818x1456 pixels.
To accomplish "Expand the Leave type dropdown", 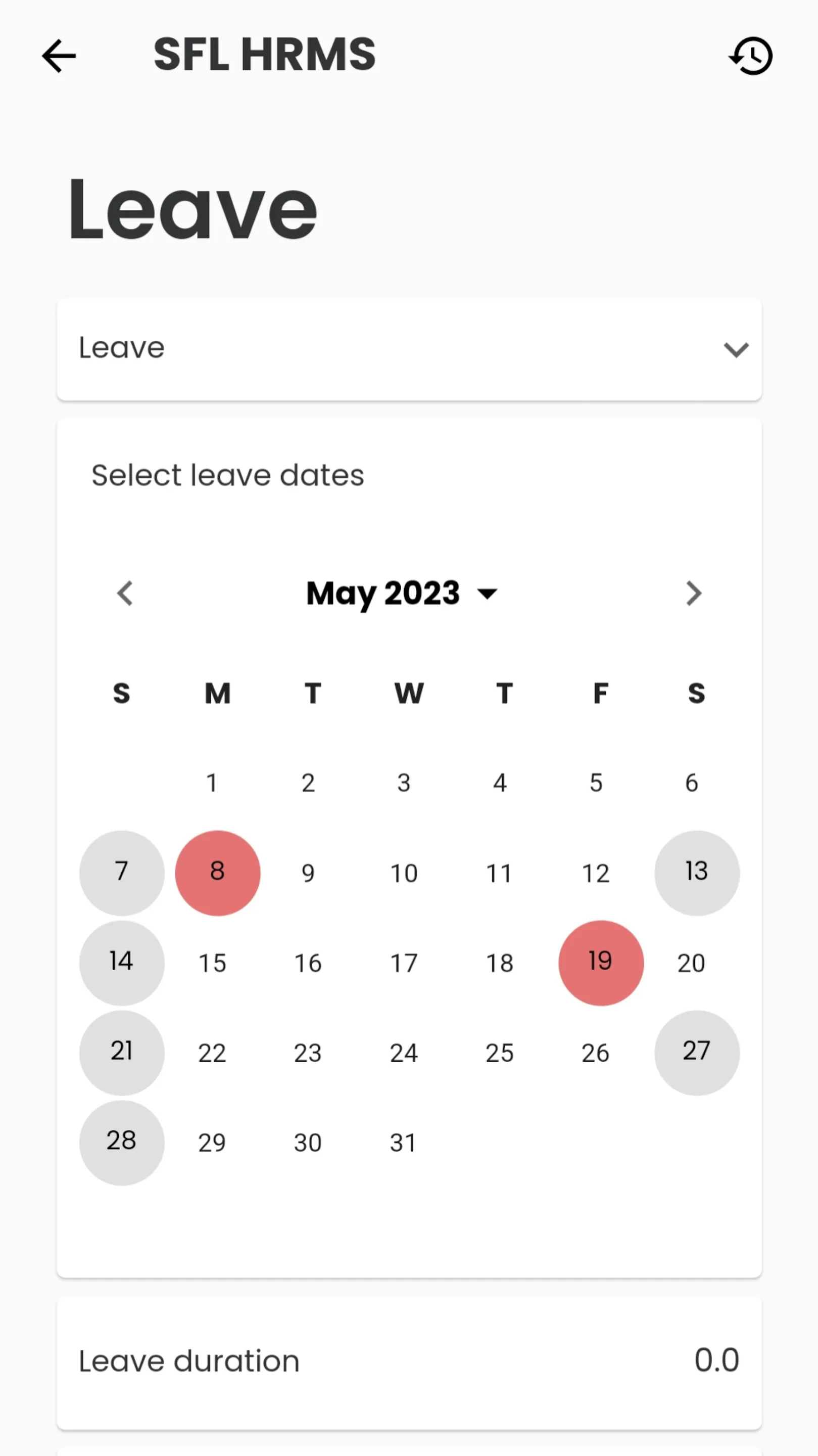I will 736,350.
